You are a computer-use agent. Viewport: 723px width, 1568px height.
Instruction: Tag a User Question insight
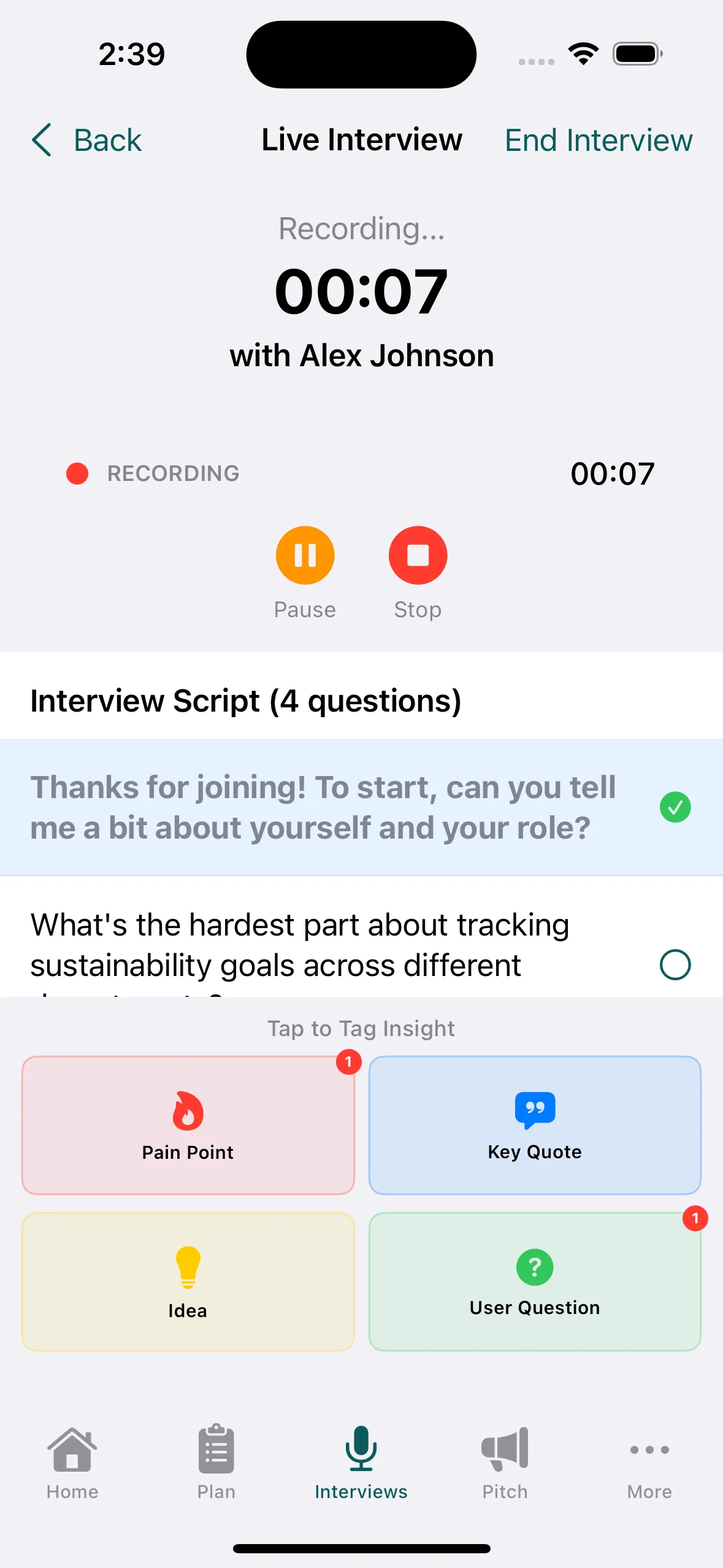[534, 1281]
